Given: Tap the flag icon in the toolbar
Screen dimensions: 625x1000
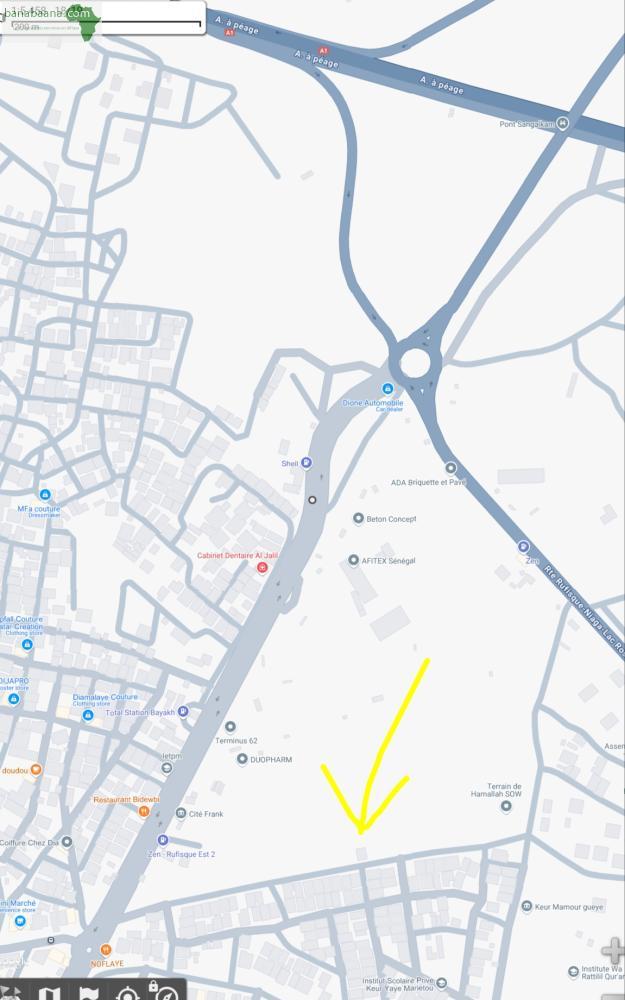Looking at the screenshot, I should click(x=89, y=991).
